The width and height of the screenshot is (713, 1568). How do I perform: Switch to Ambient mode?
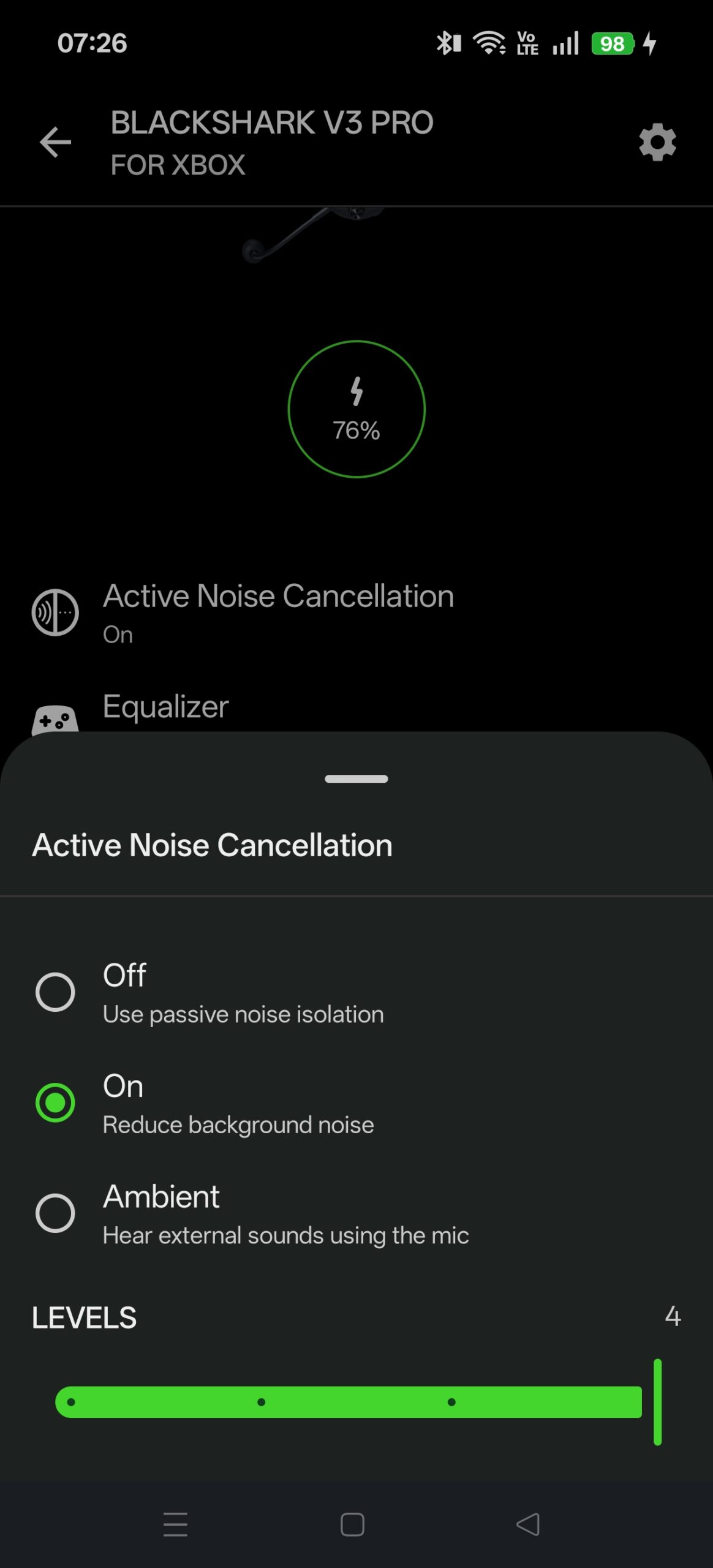pyautogui.click(x=55, y=1213)
